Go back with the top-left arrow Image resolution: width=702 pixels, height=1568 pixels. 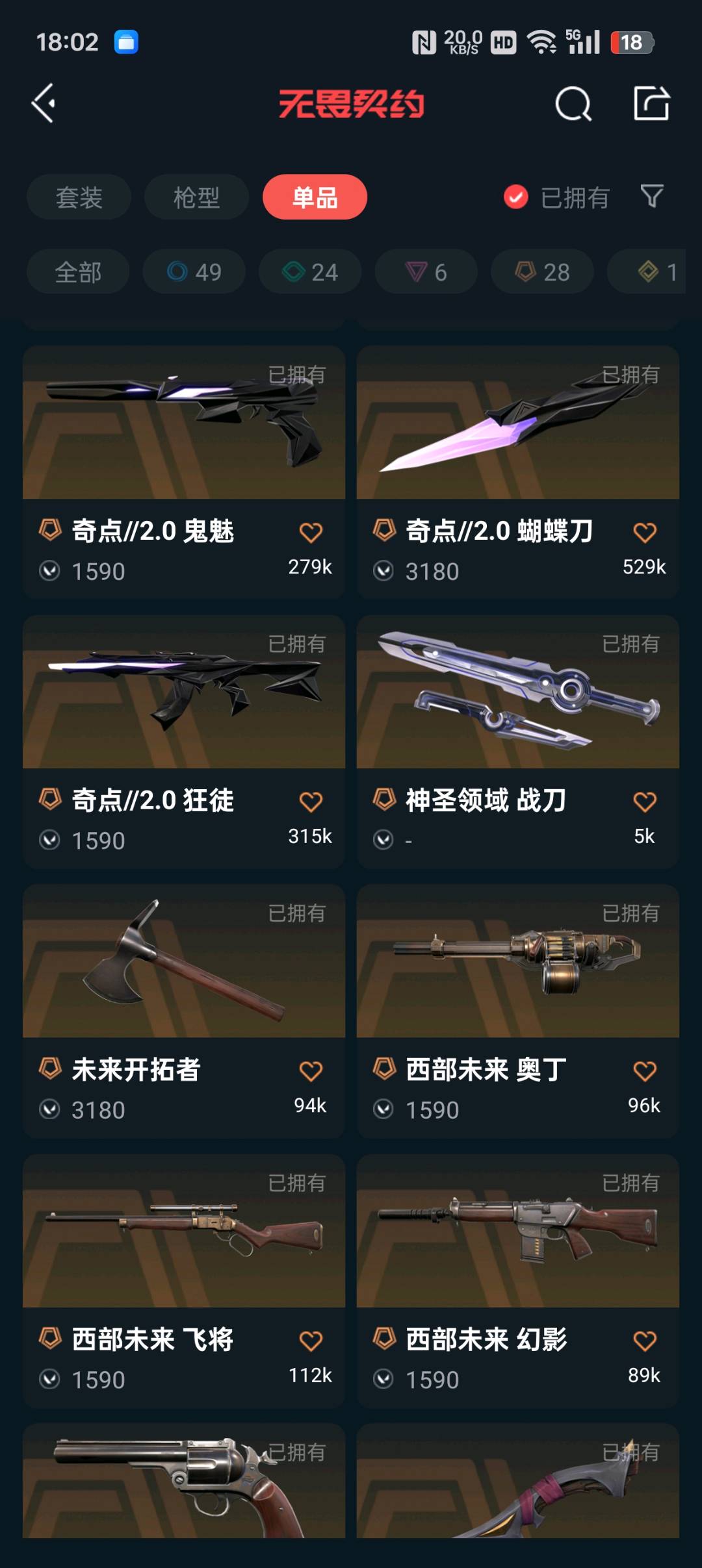pyautogui.click(x=44, y=103)
